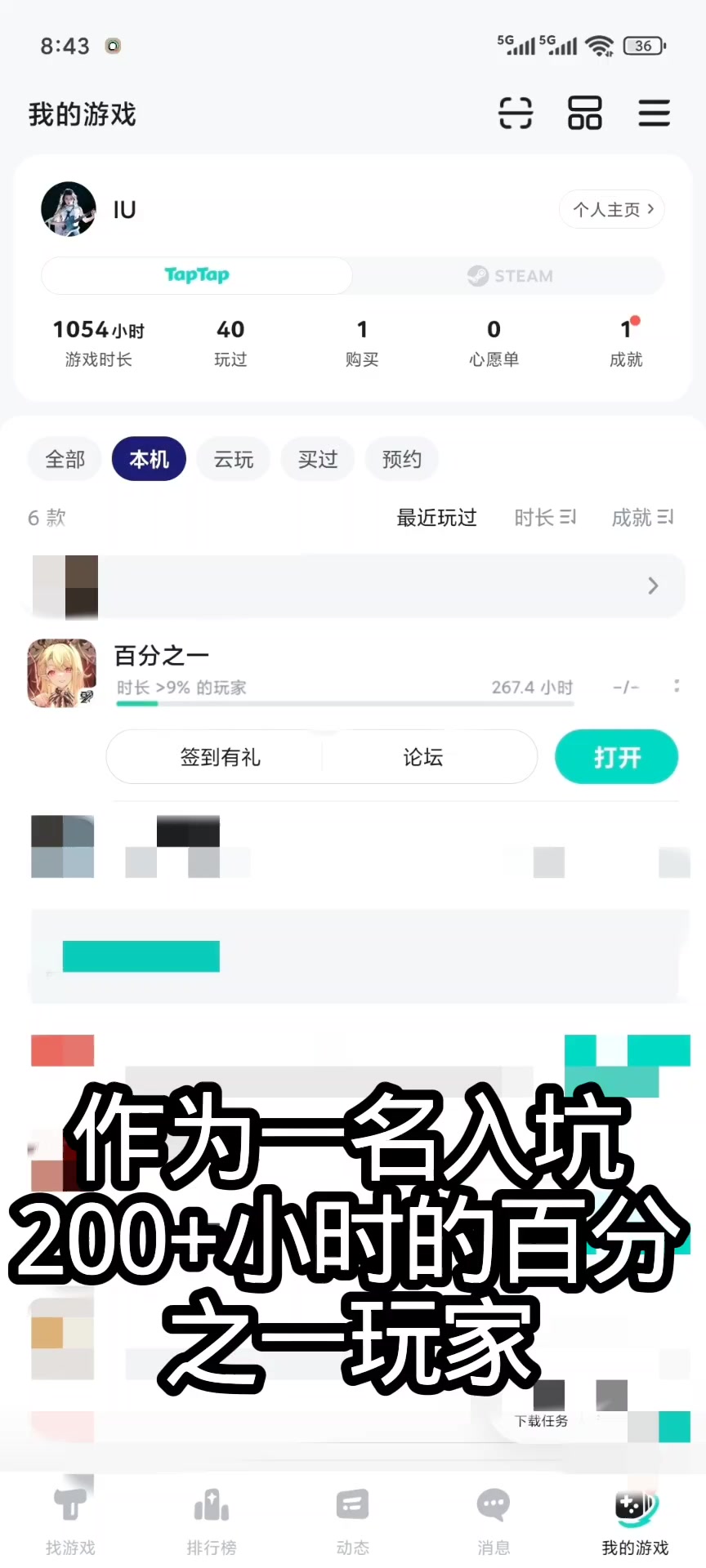
Task: Sort list by 时长 duration
Action: 545,517
